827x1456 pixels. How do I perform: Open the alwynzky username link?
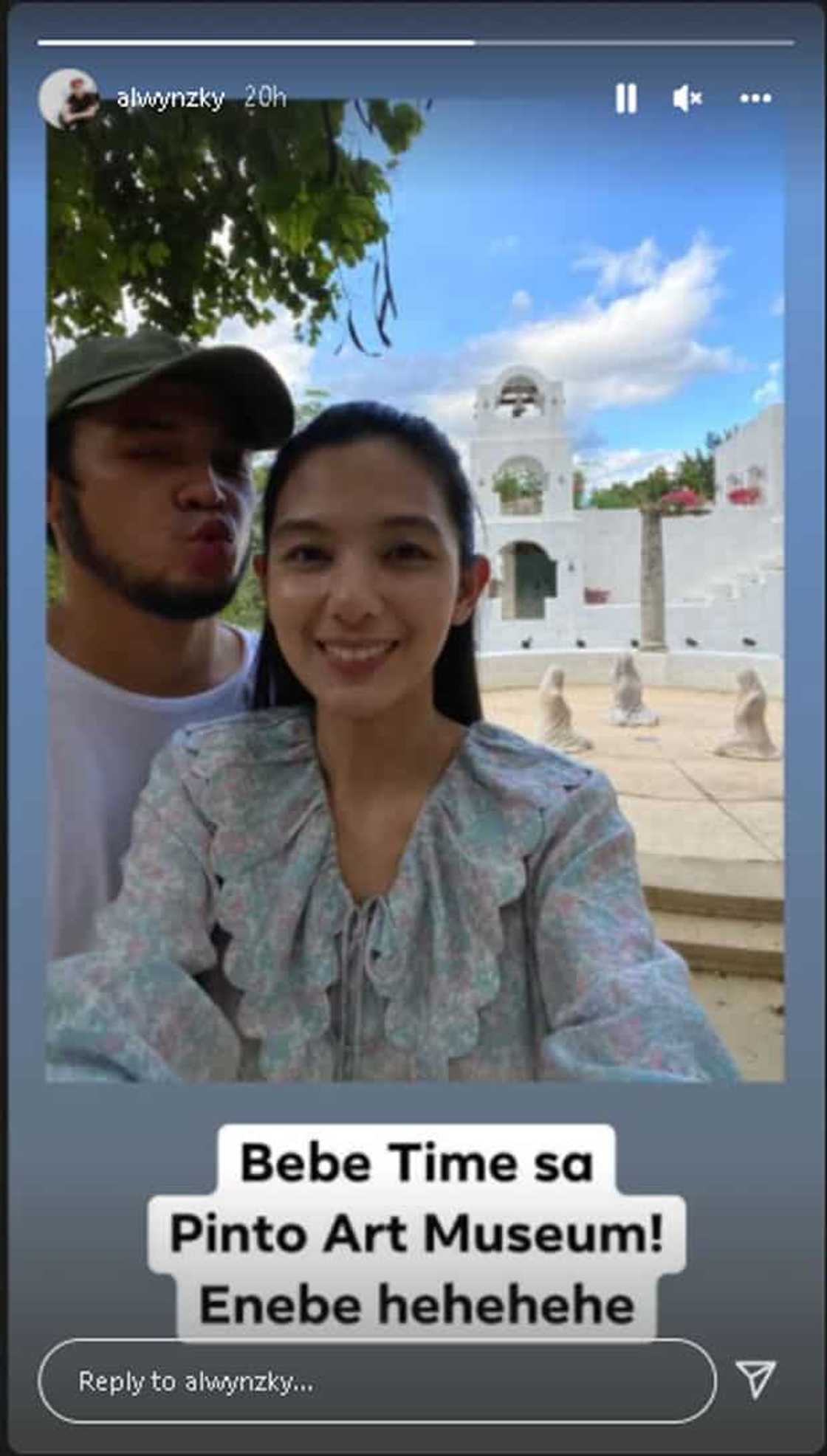point(171,98)
